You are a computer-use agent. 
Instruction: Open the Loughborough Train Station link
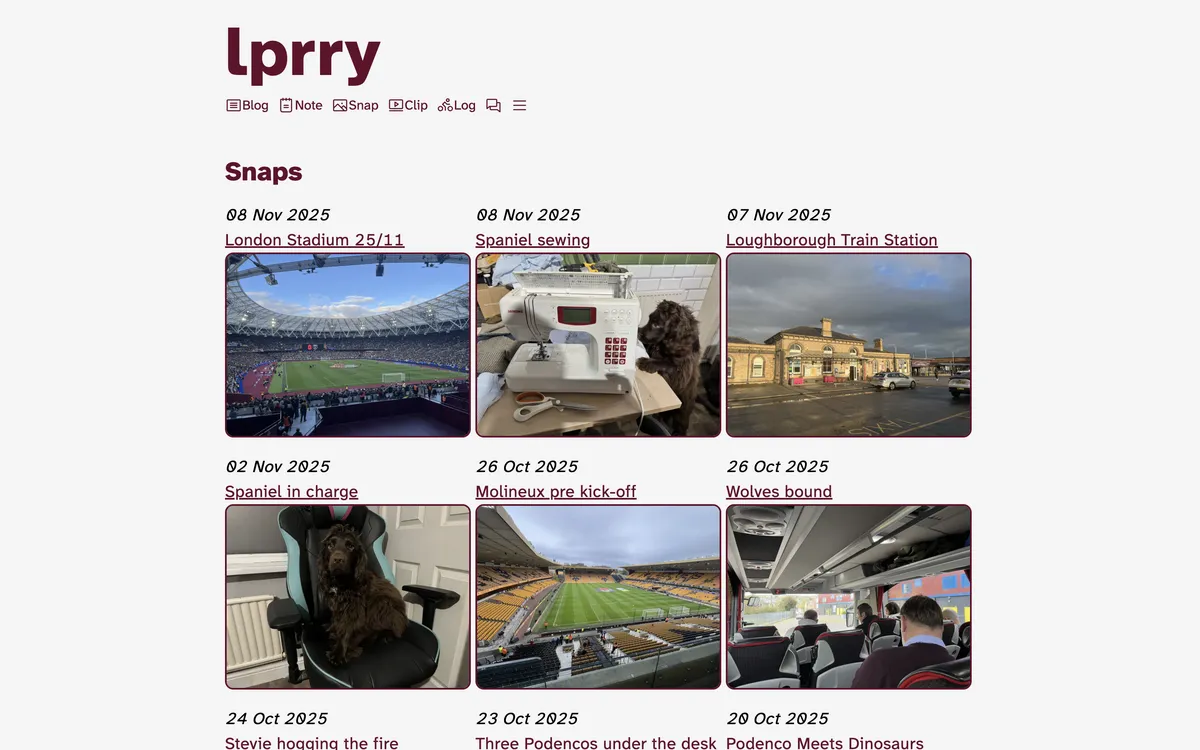(x=831, y=240)
